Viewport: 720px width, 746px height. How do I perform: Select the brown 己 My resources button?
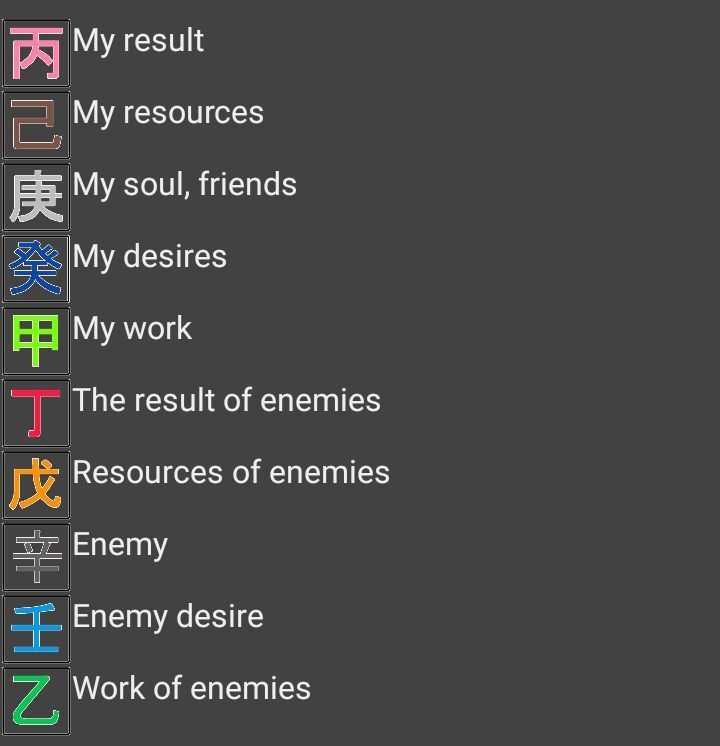point(36,126)
